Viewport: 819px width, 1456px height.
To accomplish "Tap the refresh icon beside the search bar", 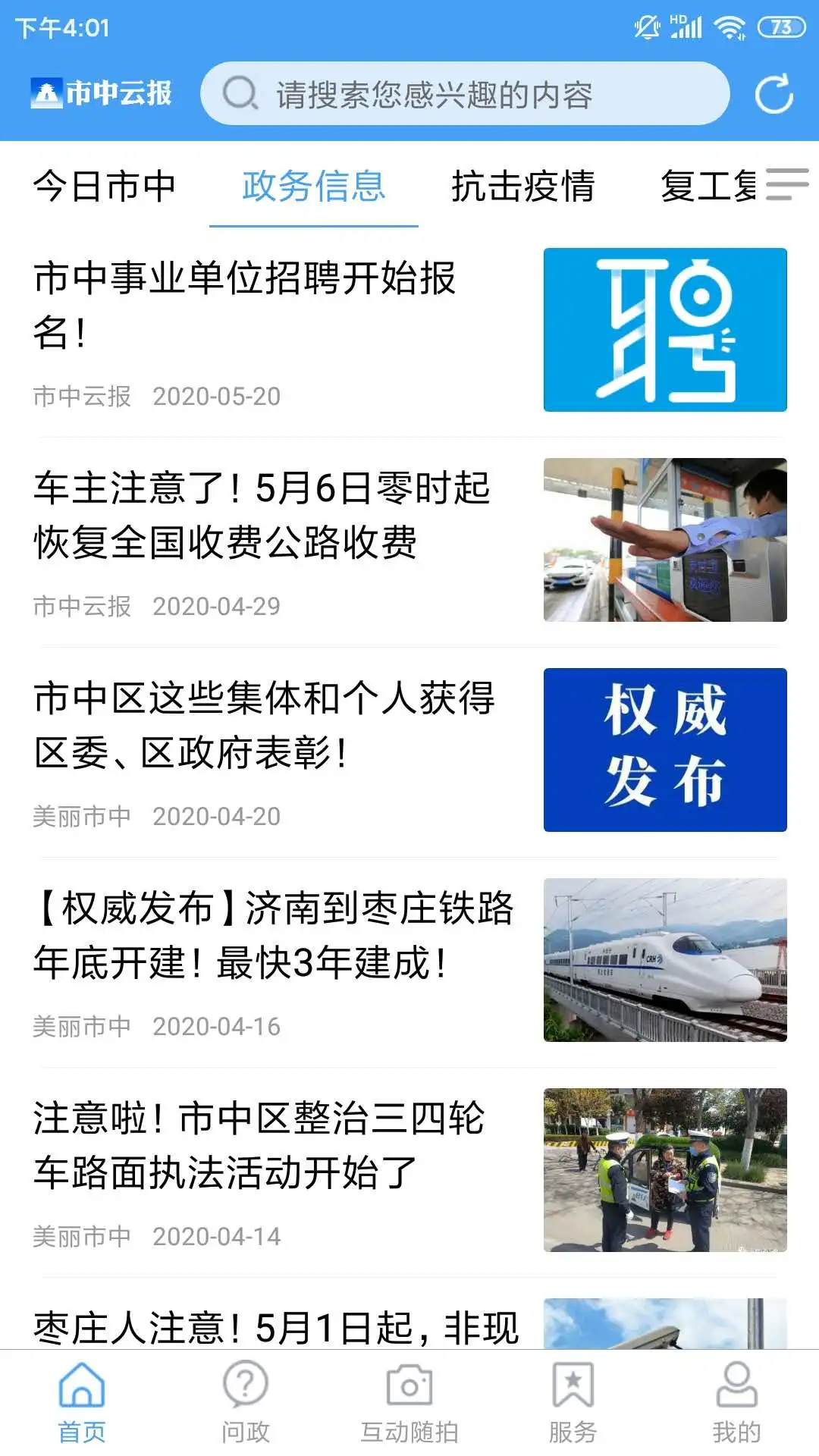I will point(772,93).
